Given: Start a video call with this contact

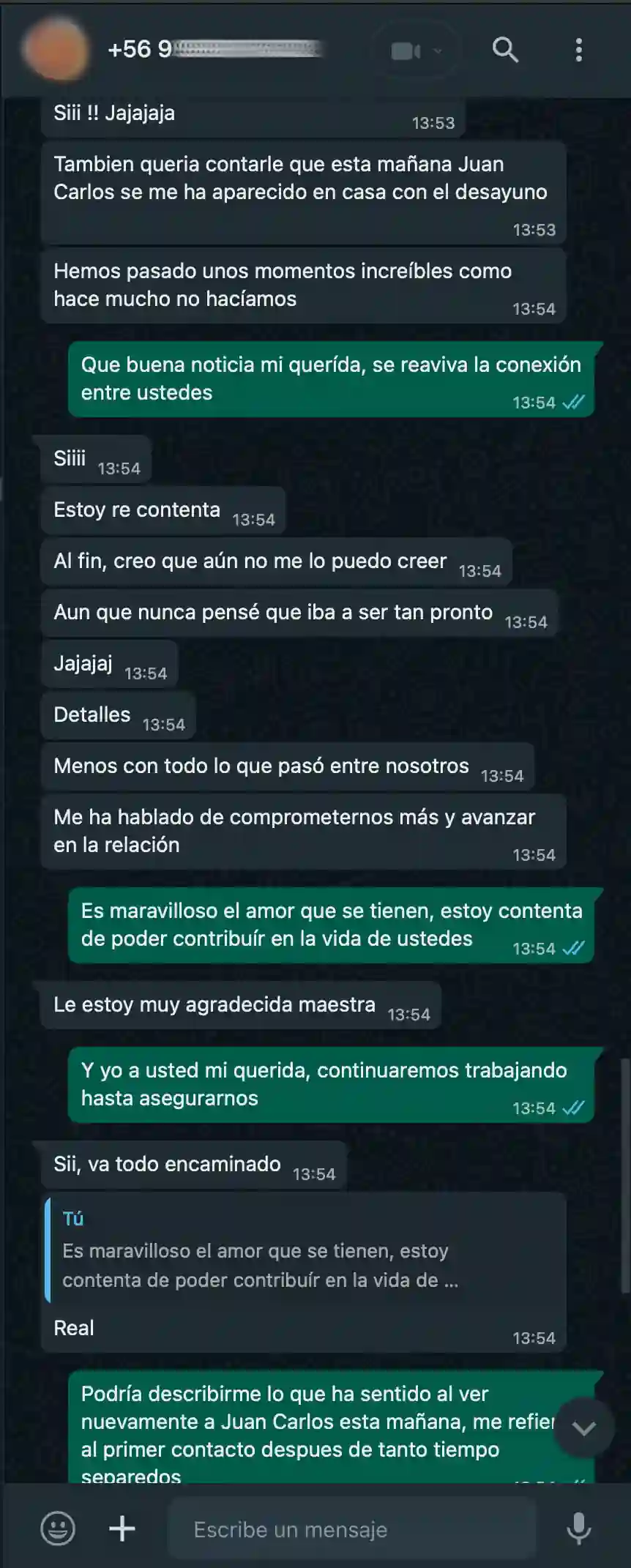Looking at the screenshot, I should coord(404,51).
